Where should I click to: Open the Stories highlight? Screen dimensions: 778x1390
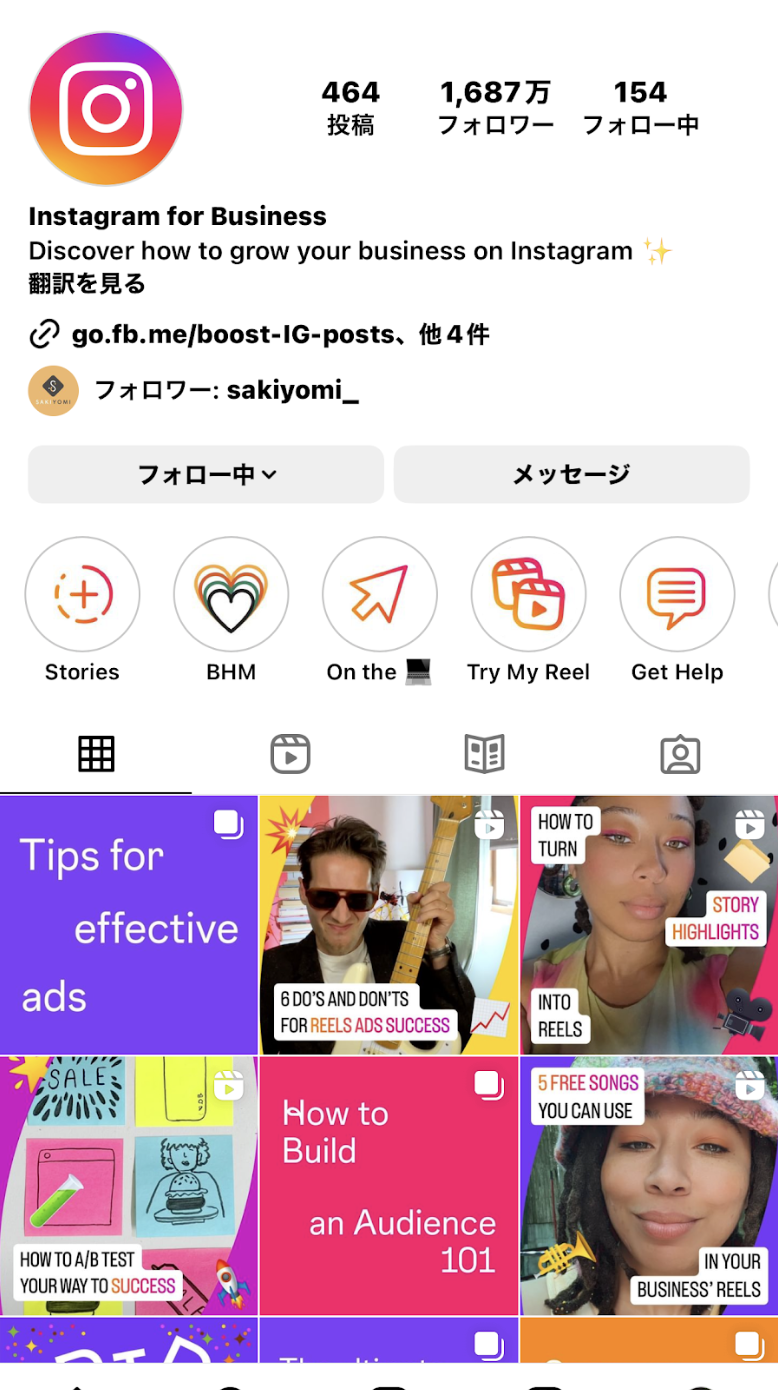[x=82, y=595]
